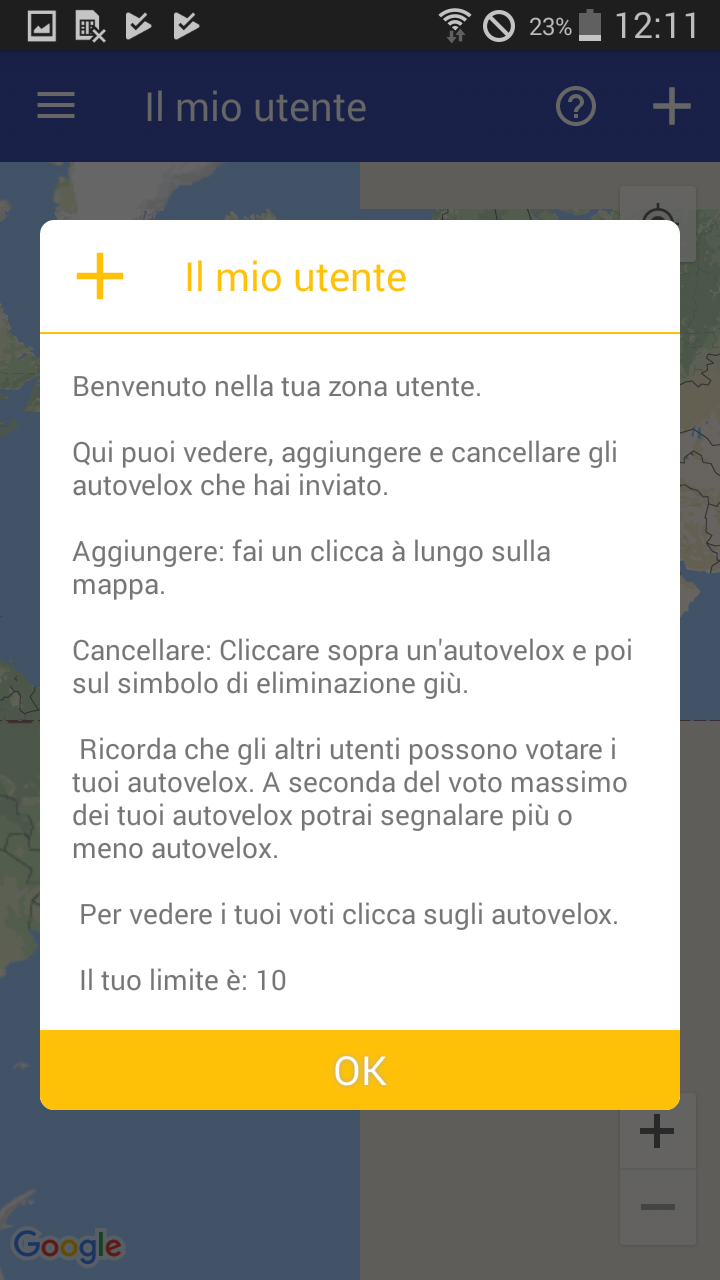Screen dimensions: 720x1280
Task: Open the hamburger drawer menu
Action: tap(56, 106)
